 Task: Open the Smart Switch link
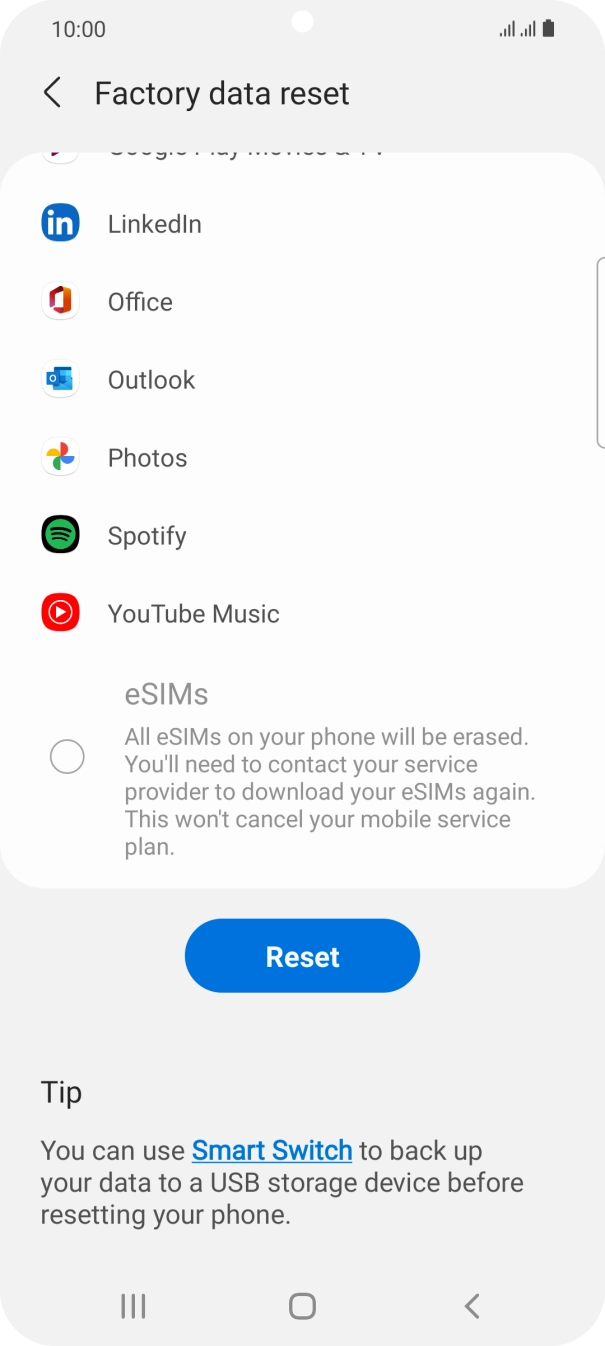click(x=271, y=1150)
